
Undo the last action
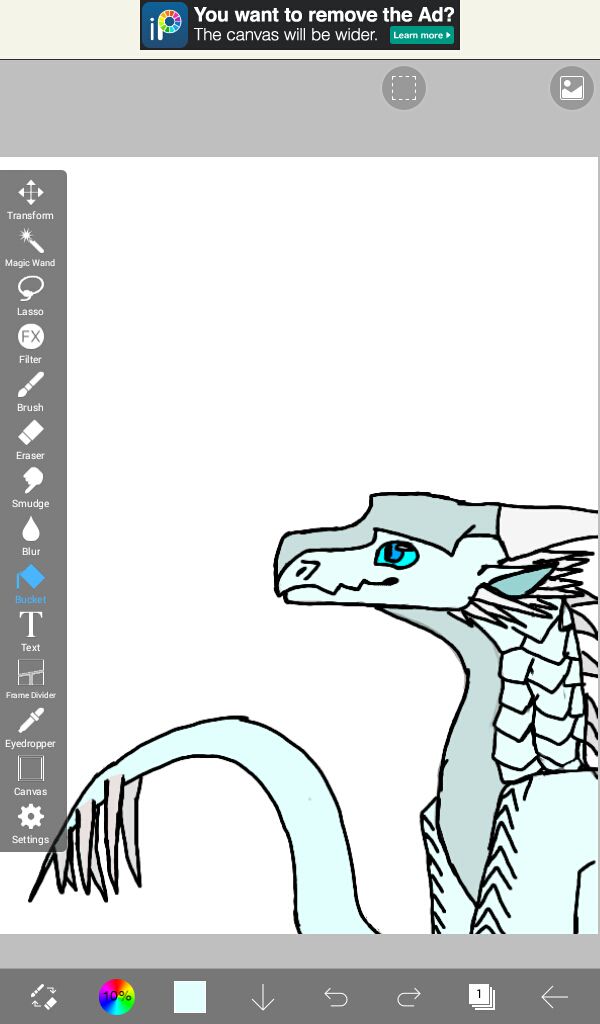pyautogui.click(x=336, y=996)
